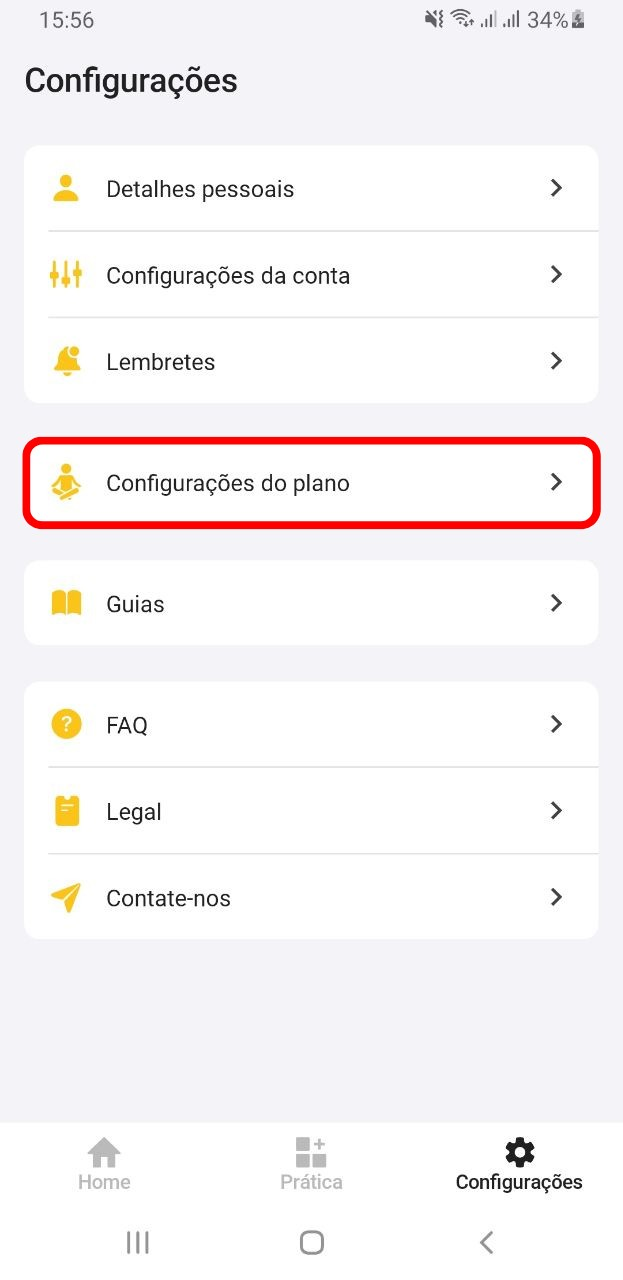Open Configurações do plano
Viewport: 623px width, 1280px height.
[311, 483]
